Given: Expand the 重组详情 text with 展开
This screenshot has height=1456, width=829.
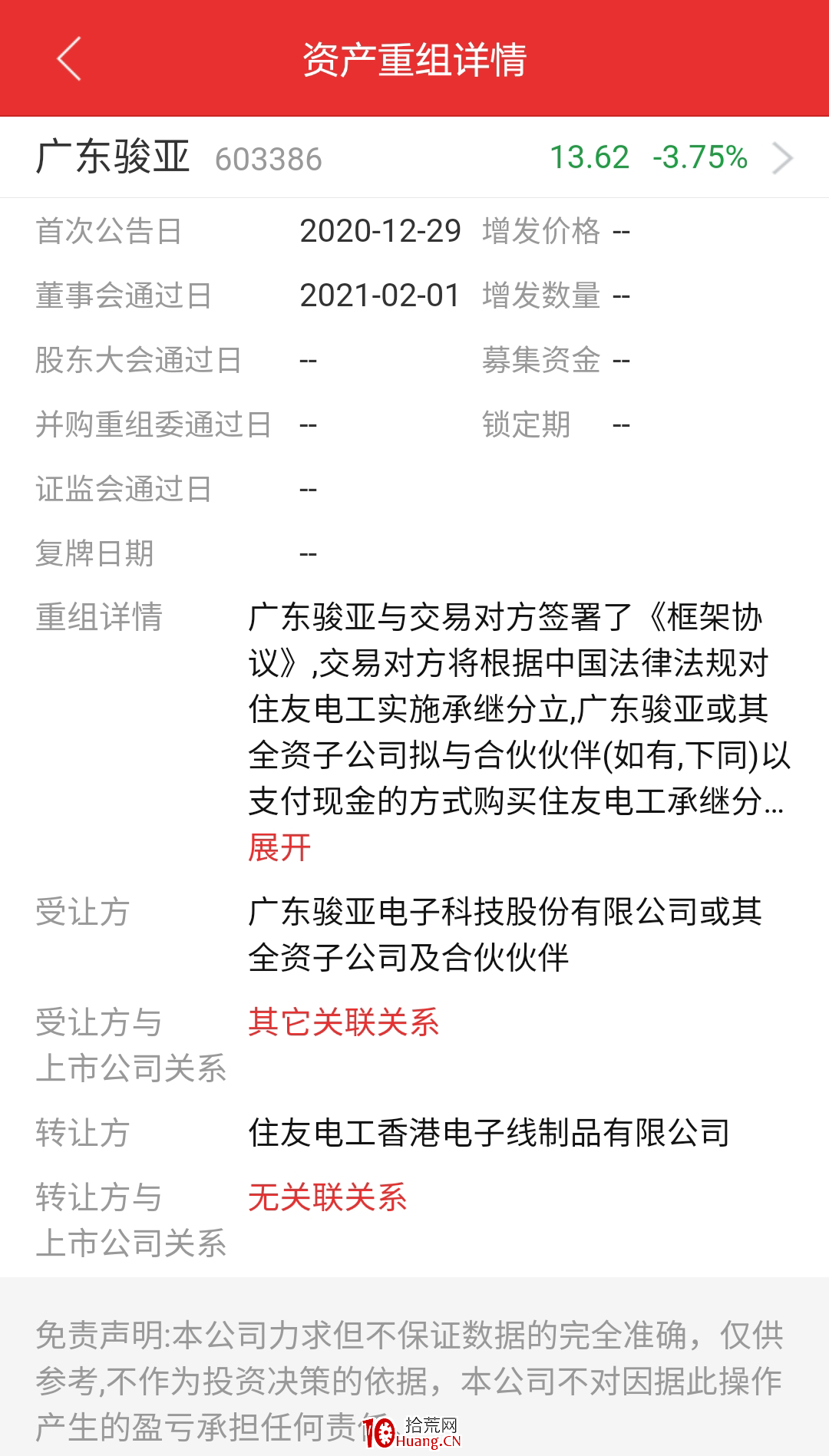Looking at the screenshot, I should (x=279, y=848).
